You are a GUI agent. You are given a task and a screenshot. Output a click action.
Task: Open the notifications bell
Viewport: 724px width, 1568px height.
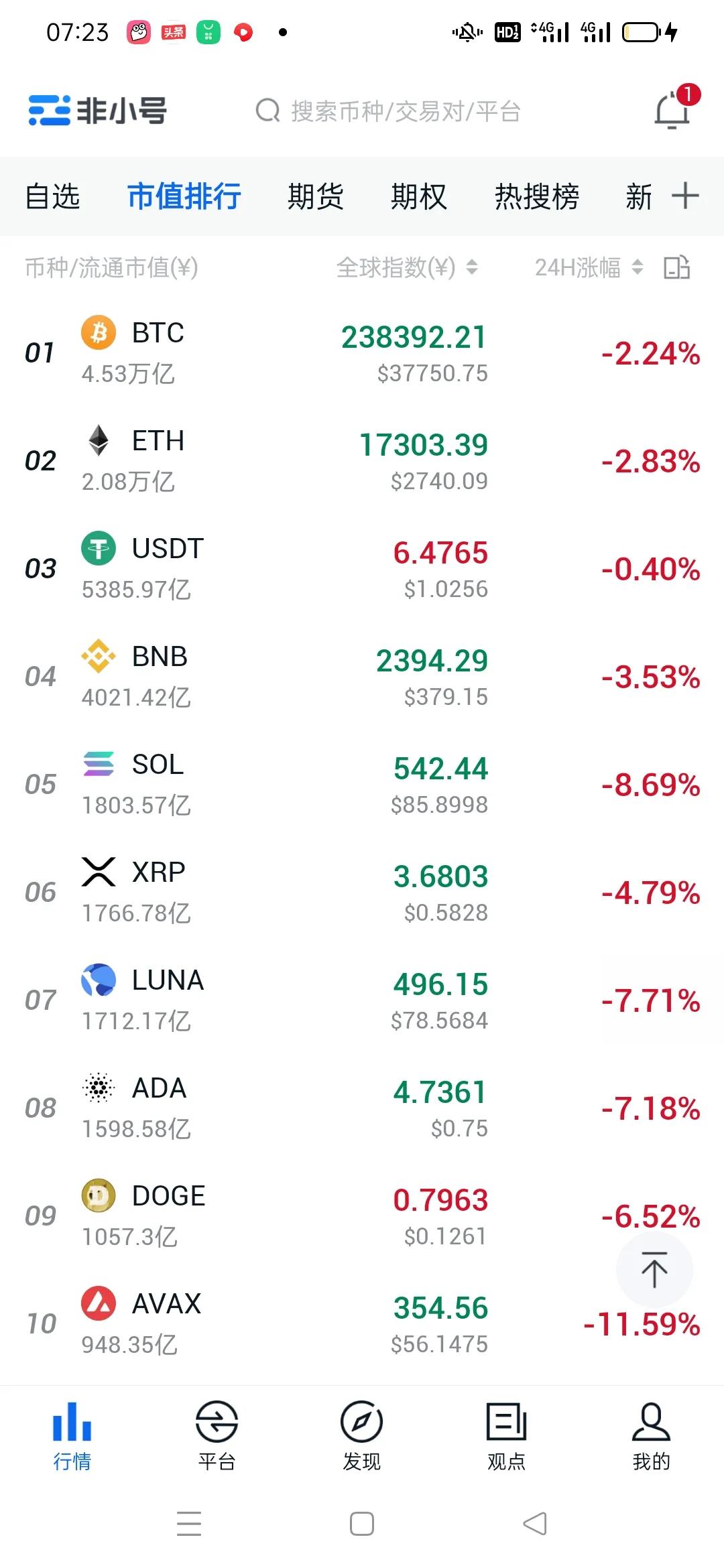[672, 111]
